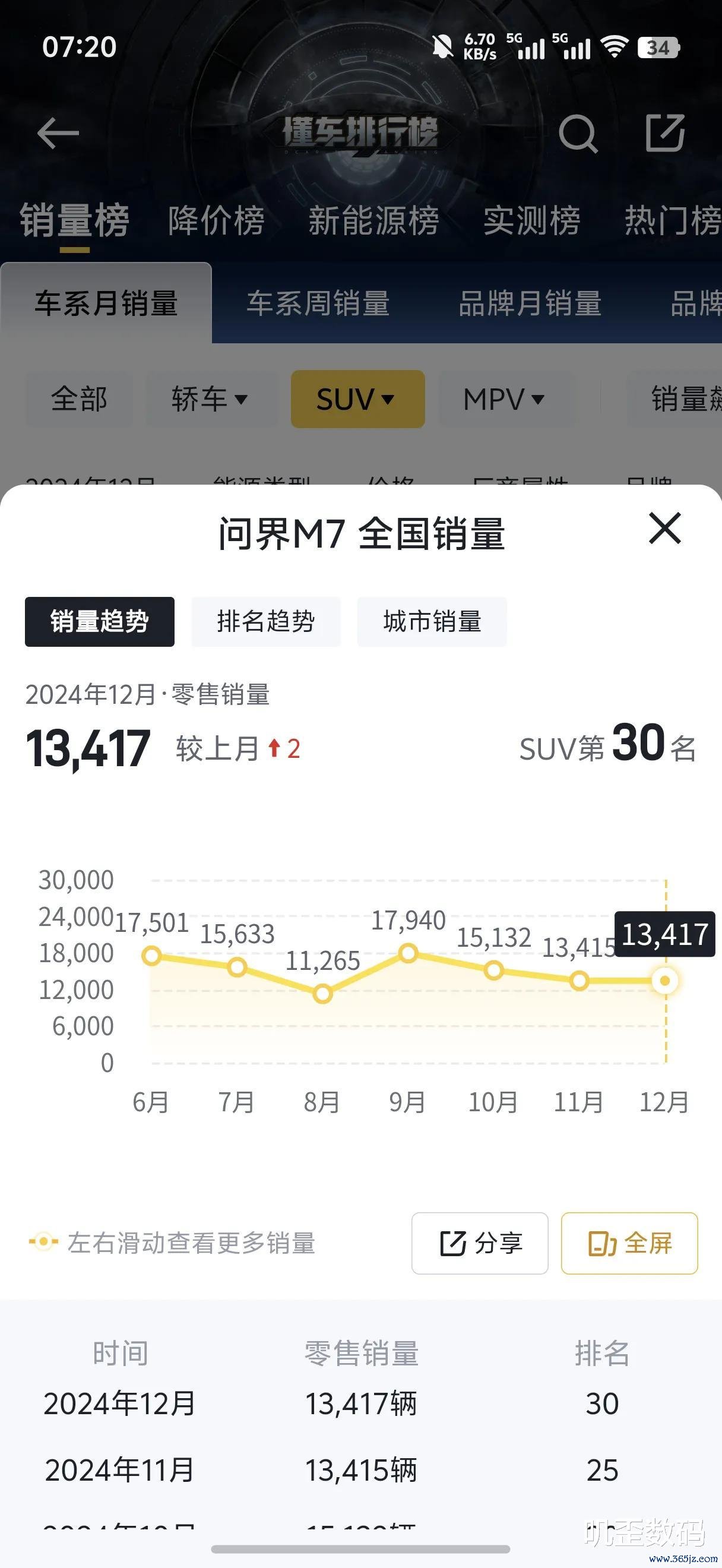Viewport: 722px width, 1568px height.
Task: Switch to the 新能源榜 tab
Action: coord(373,220)
